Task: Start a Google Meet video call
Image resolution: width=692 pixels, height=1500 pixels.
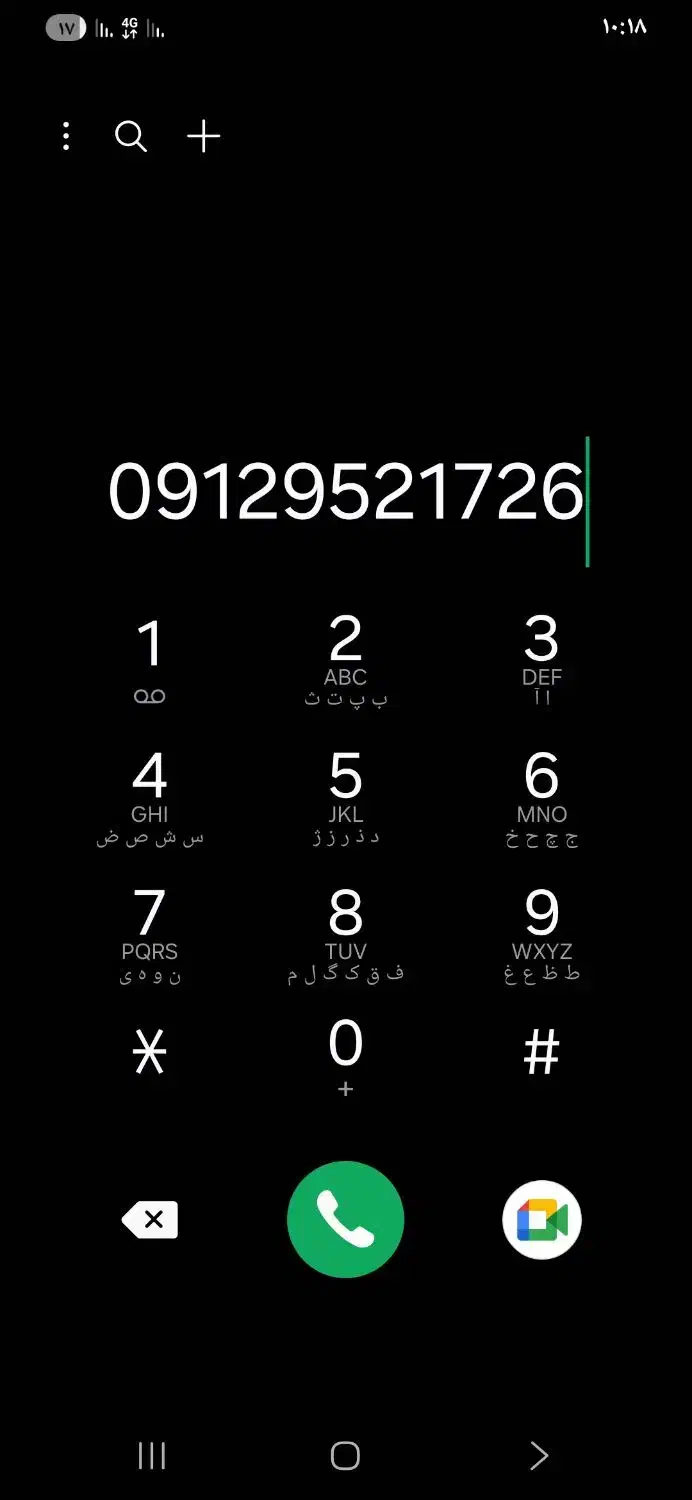Action: coord(542,1220)
